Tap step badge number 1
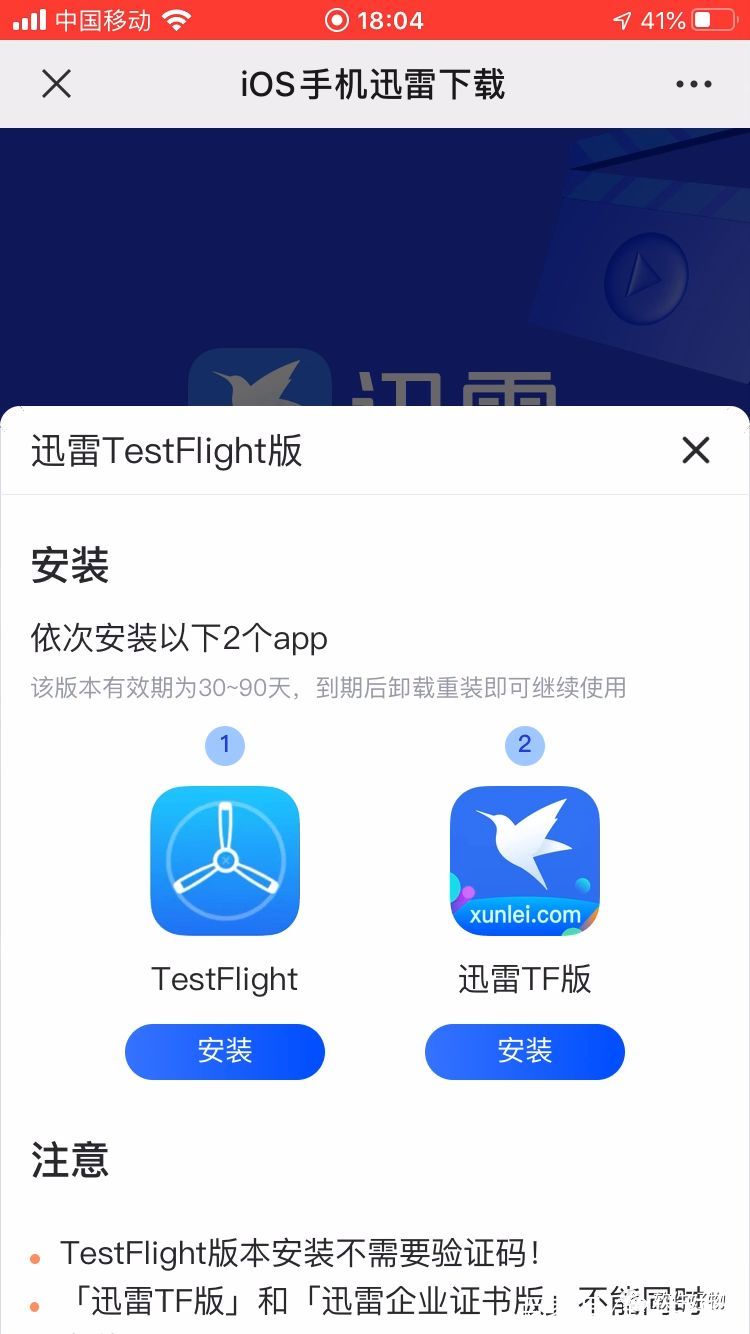This screenshot has width=750, height=1334. (x=224, y=744)
